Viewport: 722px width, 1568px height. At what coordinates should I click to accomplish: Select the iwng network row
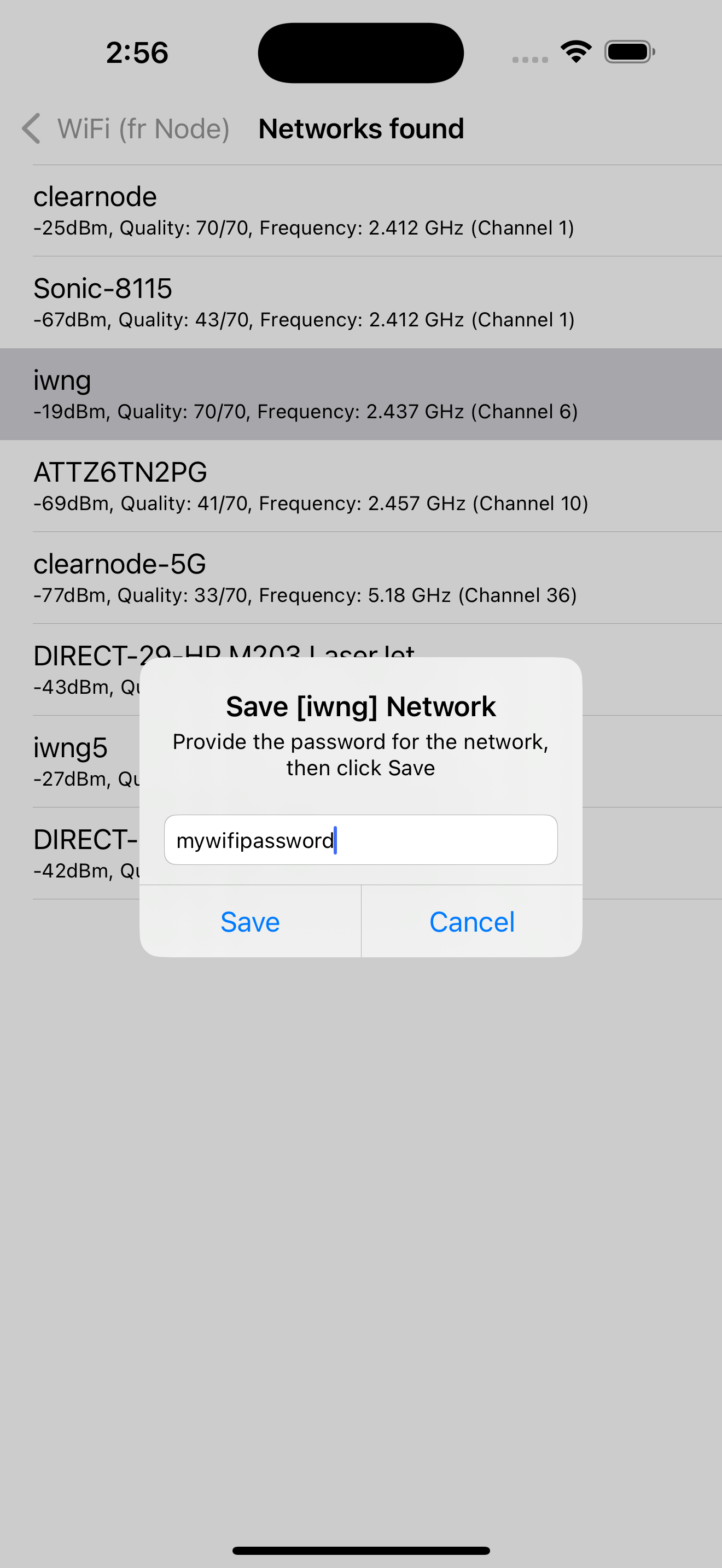pos(304,394)
